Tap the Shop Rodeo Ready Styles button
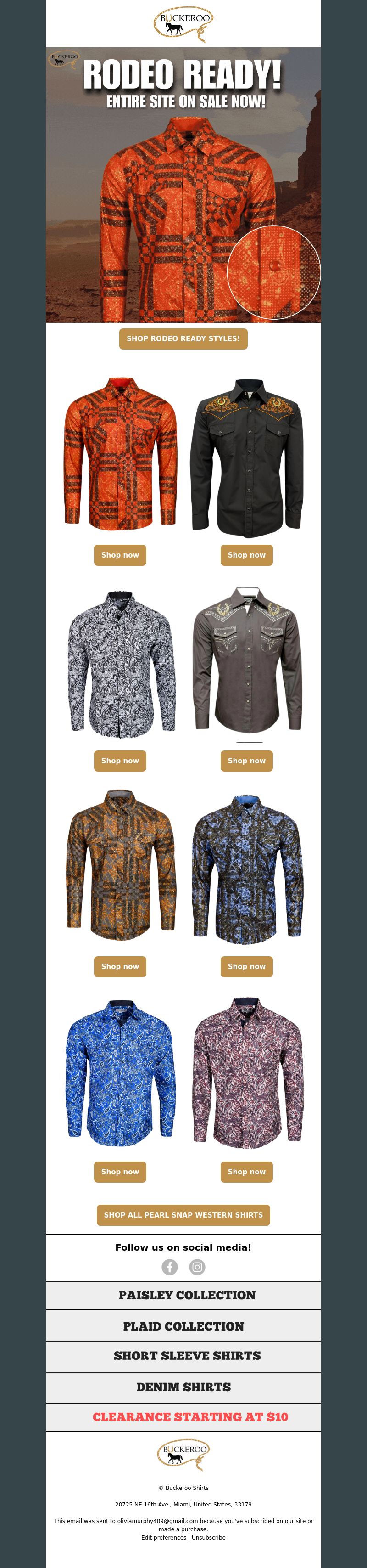 (183, 338)
